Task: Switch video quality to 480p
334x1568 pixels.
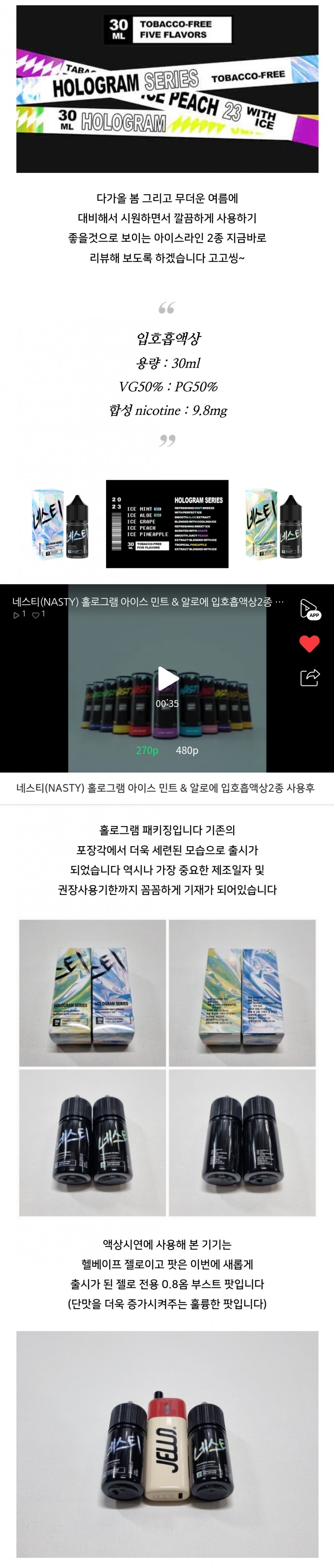Action: click(x=187, y=750)
